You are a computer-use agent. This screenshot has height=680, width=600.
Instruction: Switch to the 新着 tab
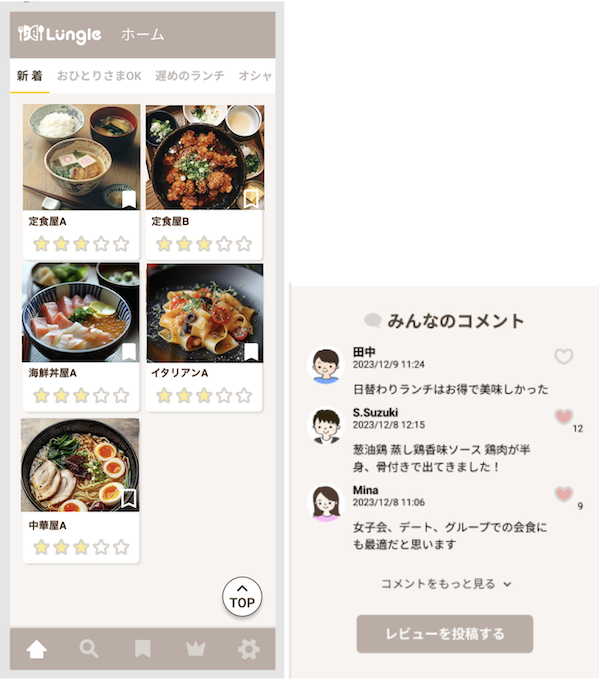click(30, 76)
